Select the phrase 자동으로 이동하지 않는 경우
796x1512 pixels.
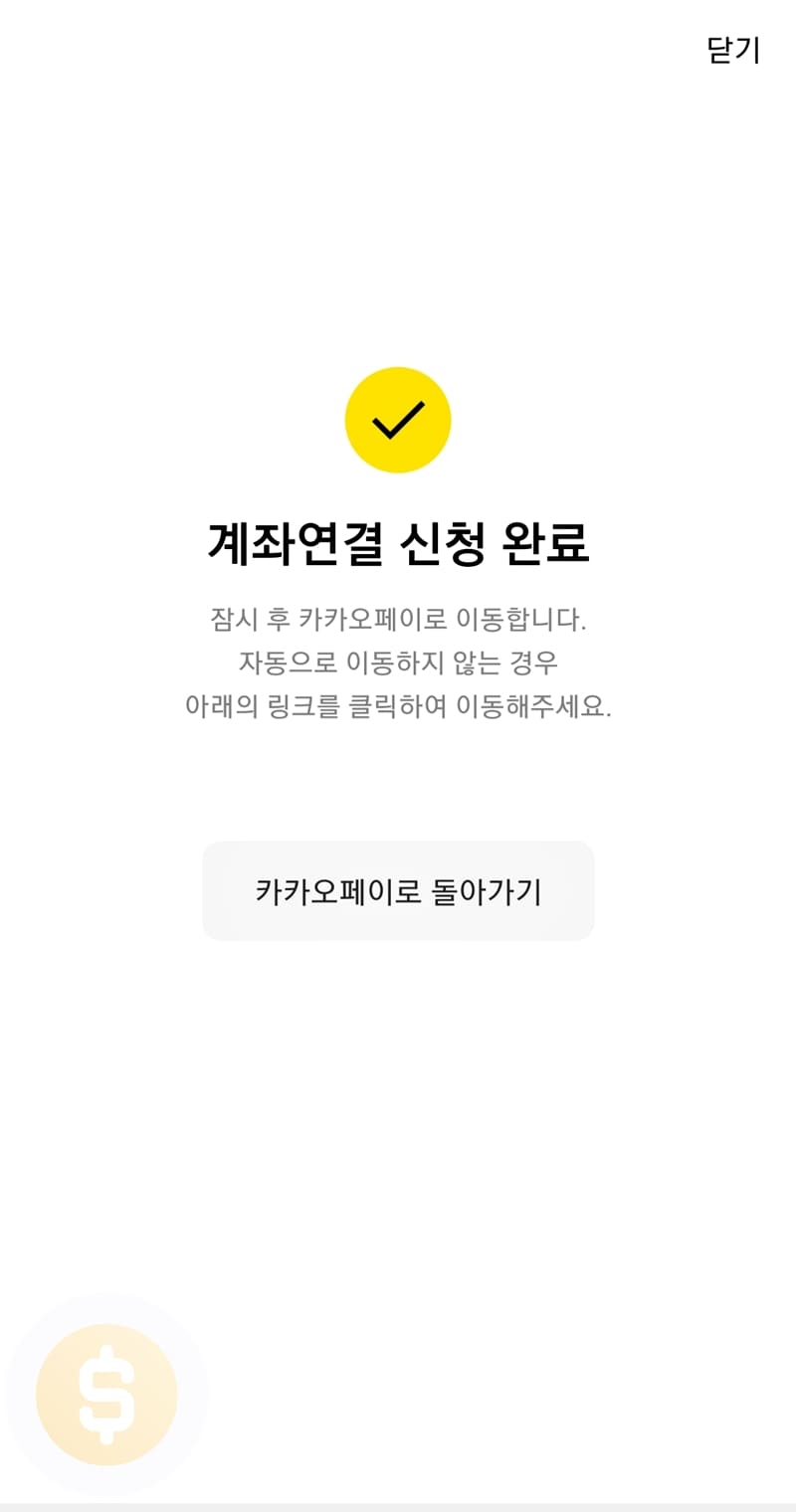(398, 660)
